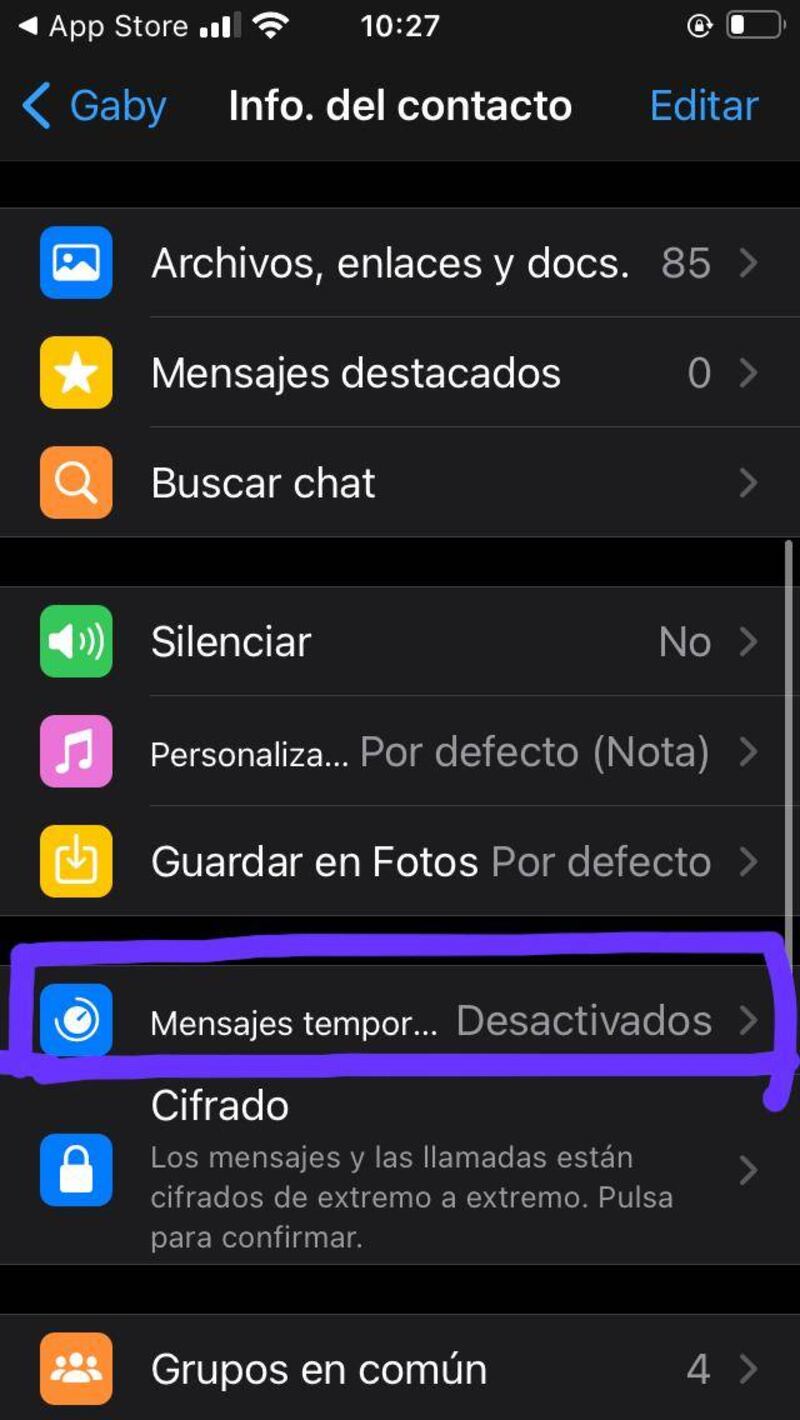Go back to the Gaby chat
Viewport: 800px width, 1420px height.
click(94, 105)
